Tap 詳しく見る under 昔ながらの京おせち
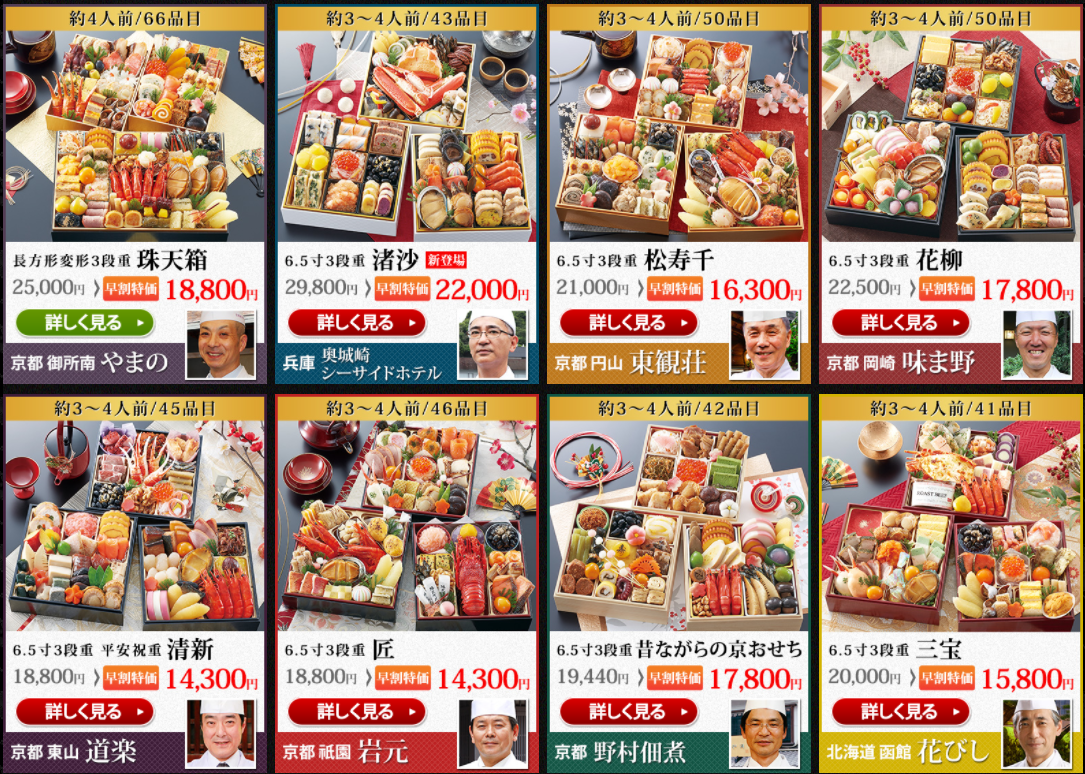The height and width of the screenshot is (774, 1085). [629, 711]
